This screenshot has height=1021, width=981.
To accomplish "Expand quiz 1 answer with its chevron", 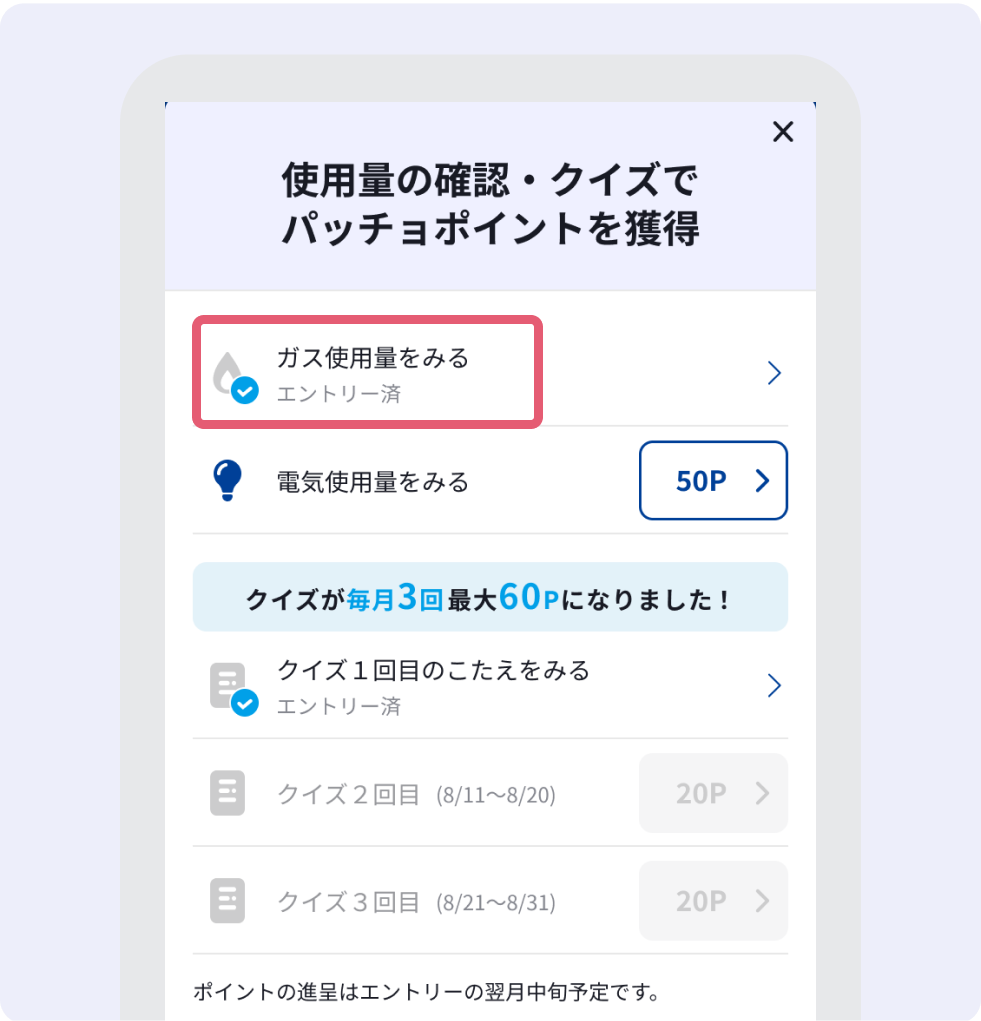I will [774, 686].
